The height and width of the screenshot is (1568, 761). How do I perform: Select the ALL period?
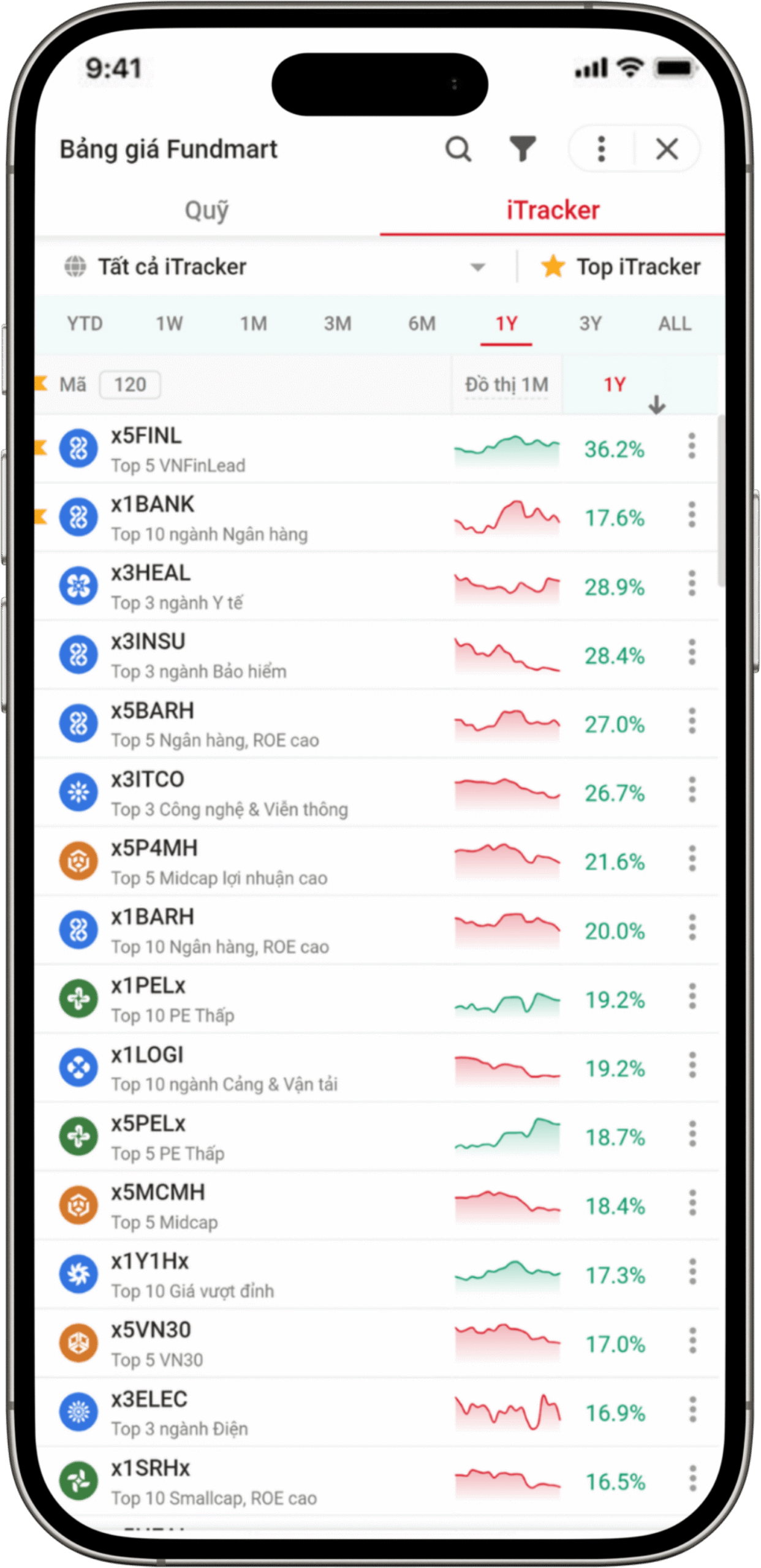(675, 323)
